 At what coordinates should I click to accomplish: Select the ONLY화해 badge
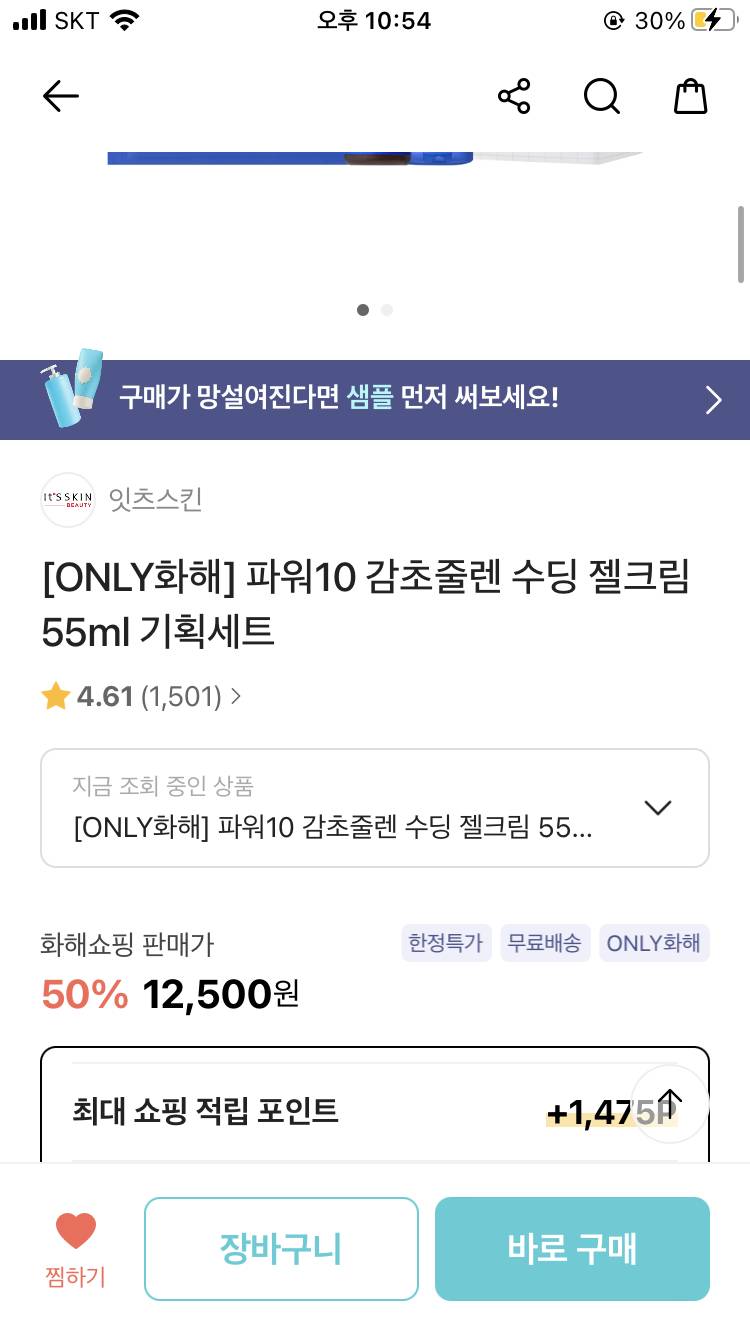654,942
